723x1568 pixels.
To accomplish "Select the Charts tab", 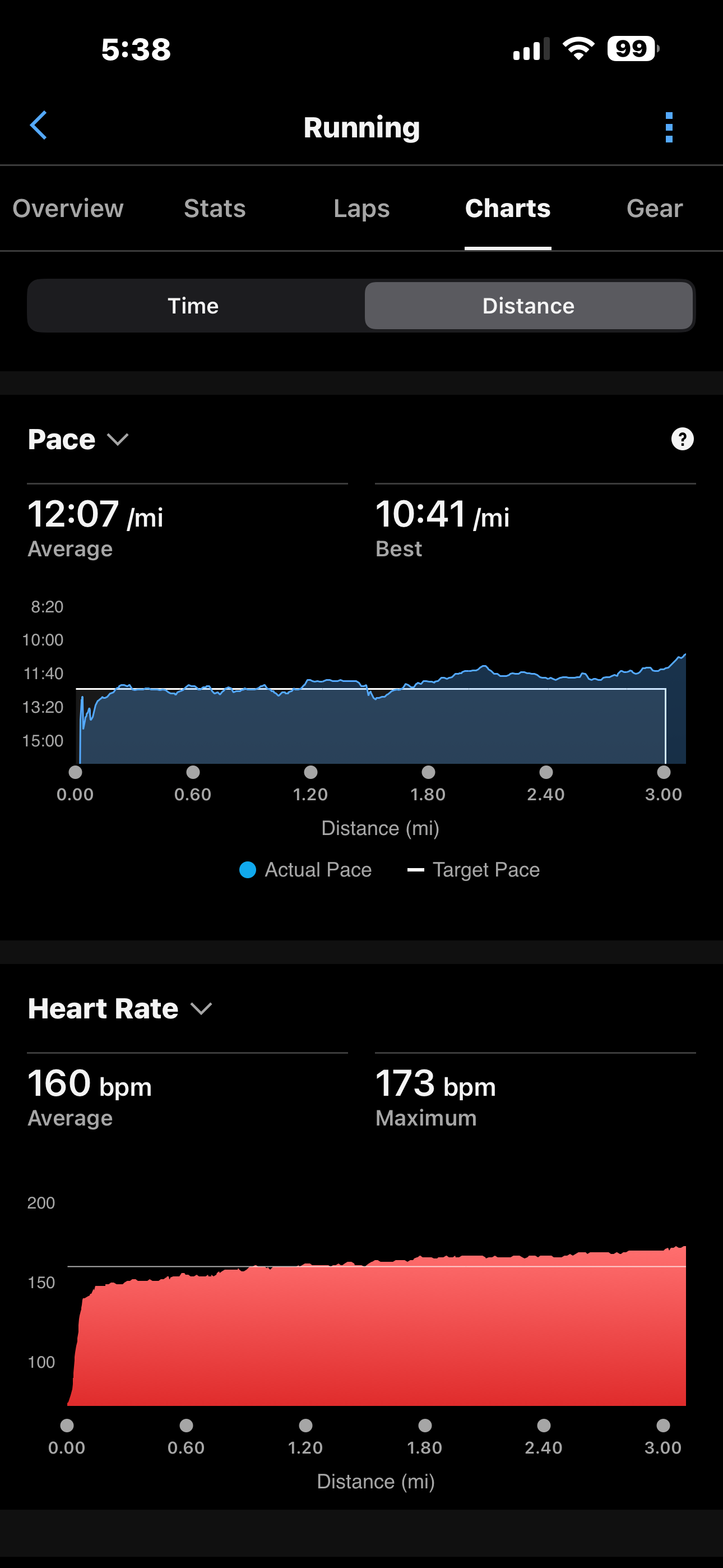I will click(x=508, y=209).
